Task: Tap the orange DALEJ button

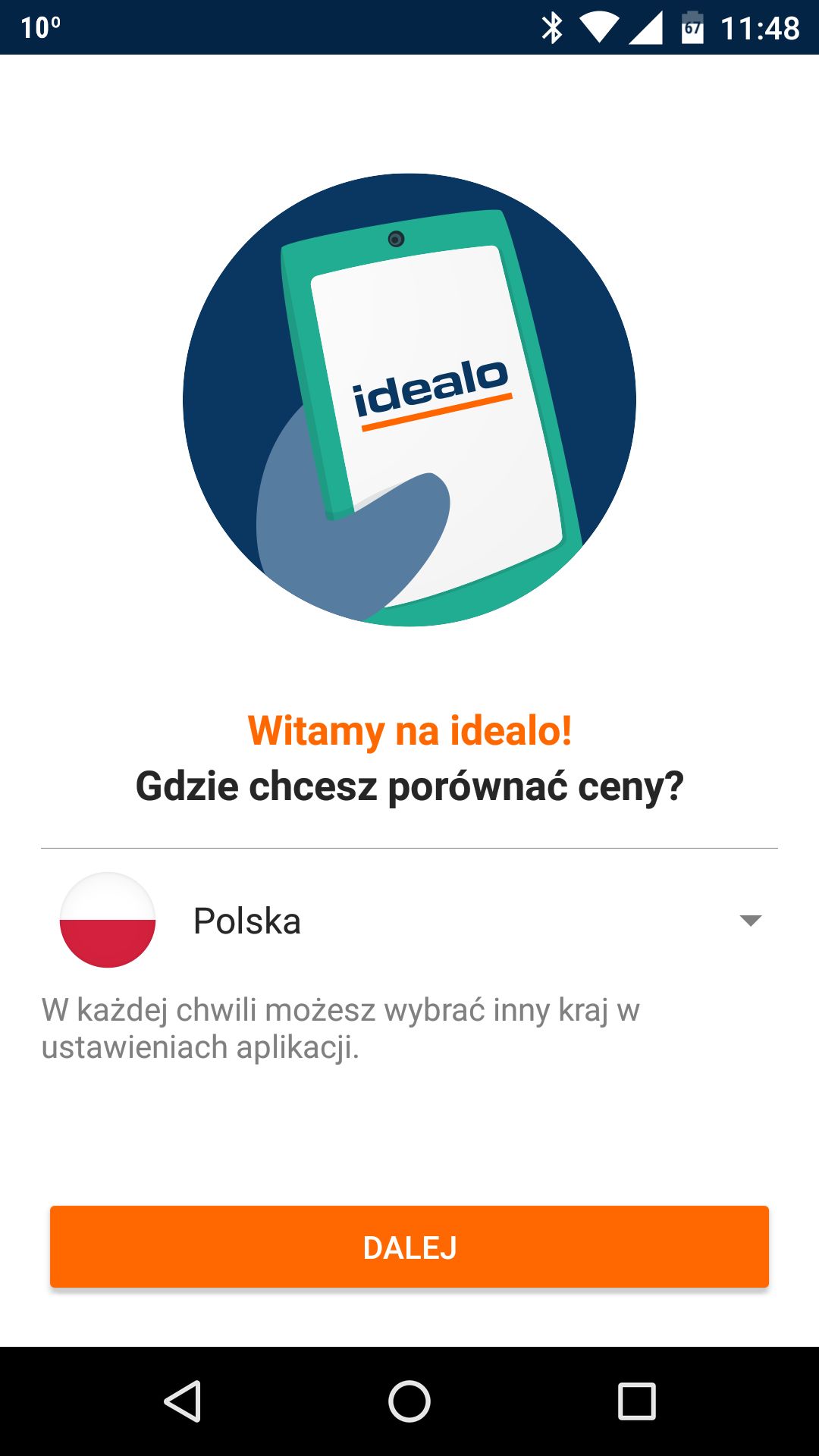Action: coord(409,1247)
